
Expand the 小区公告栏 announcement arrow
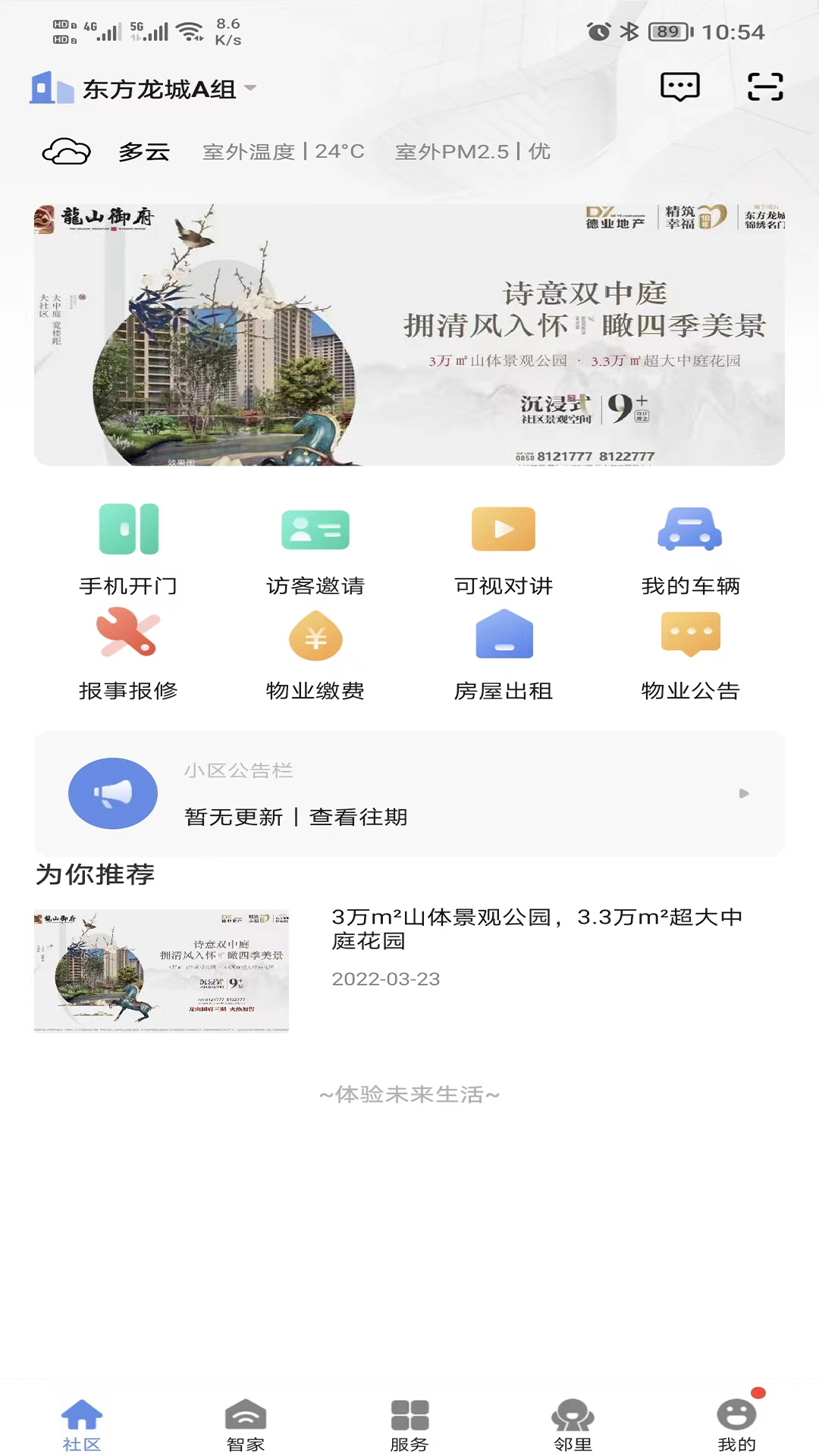pos(744,794)
